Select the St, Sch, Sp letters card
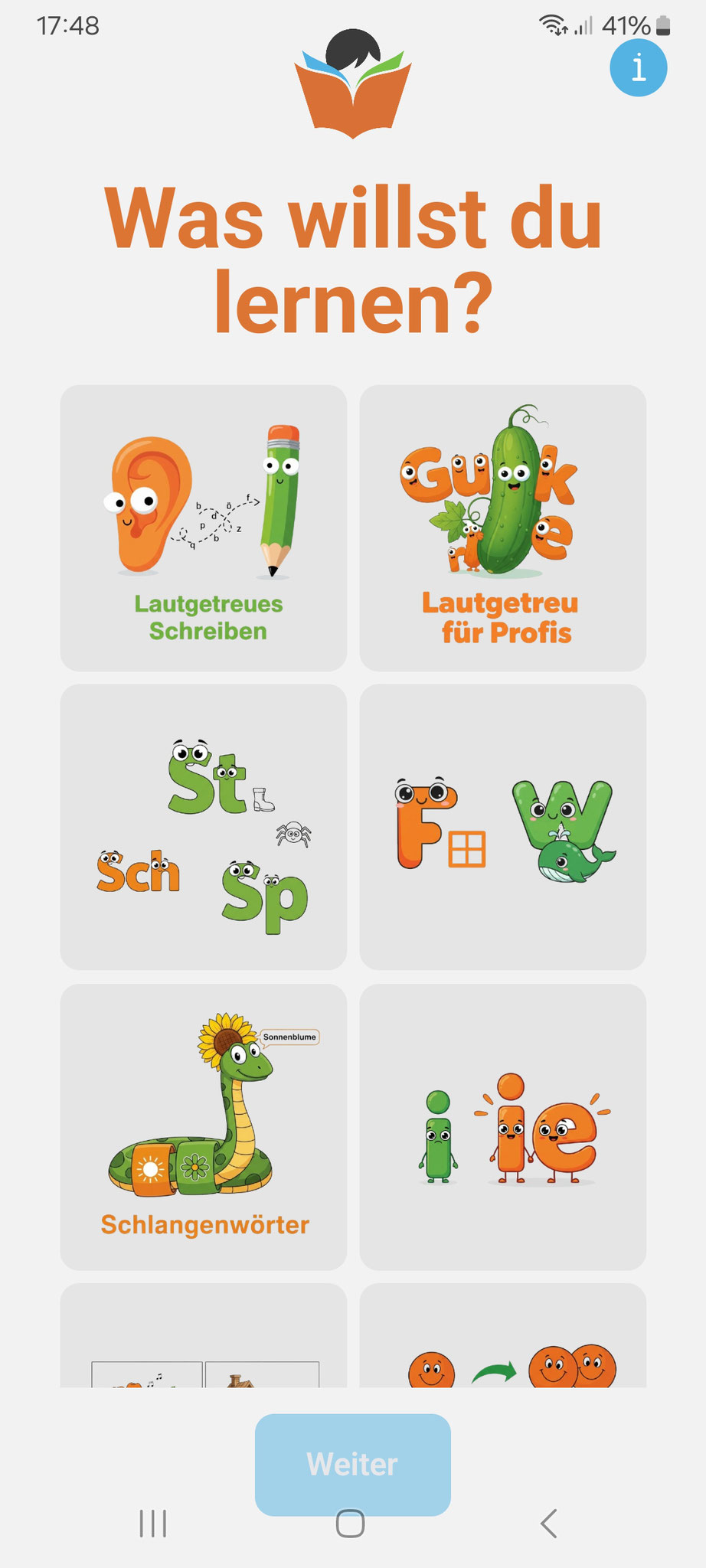 tap(204, 827)
